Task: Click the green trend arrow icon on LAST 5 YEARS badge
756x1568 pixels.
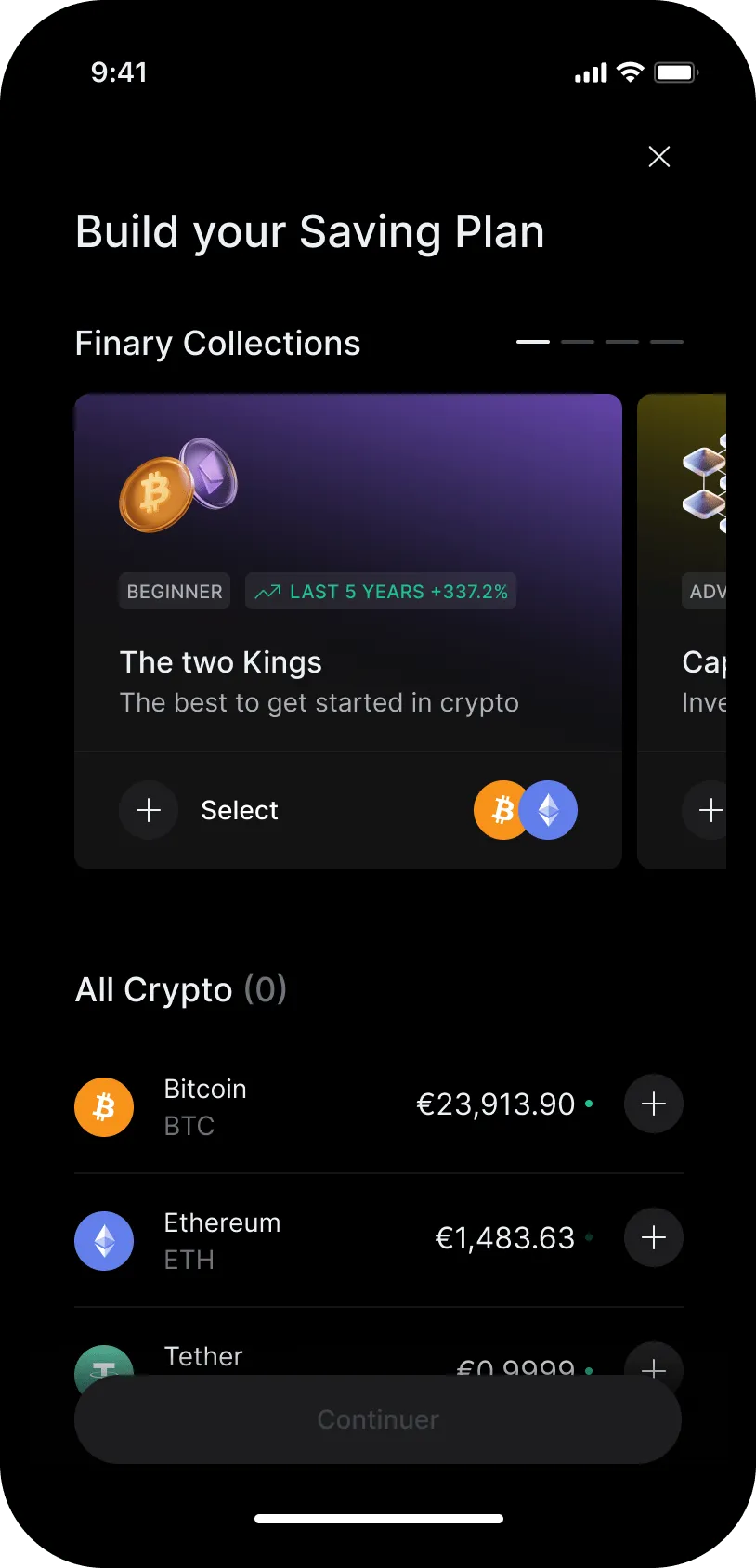Action: (267, 591)
